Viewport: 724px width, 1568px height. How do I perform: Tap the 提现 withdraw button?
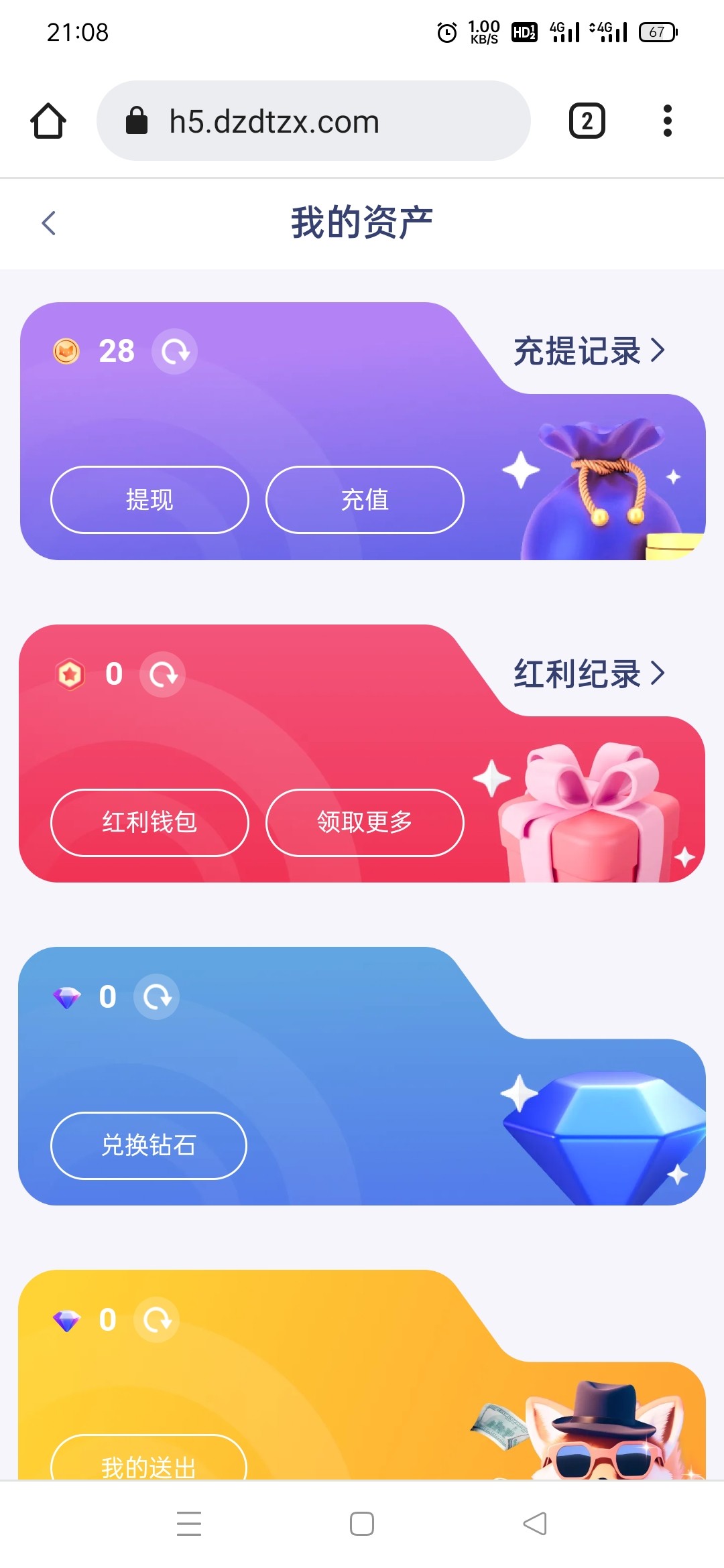(x=149, y=500)
